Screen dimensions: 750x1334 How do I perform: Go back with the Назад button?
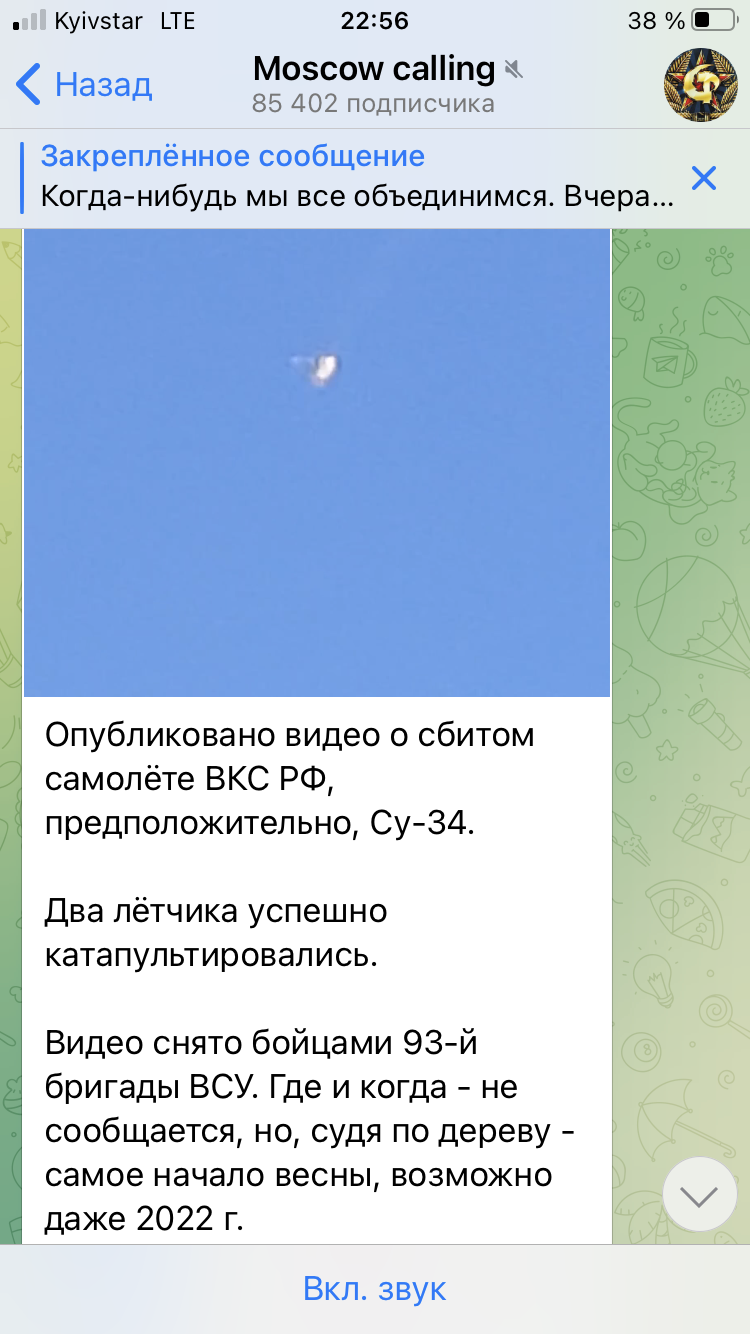(x=84, y=85)
